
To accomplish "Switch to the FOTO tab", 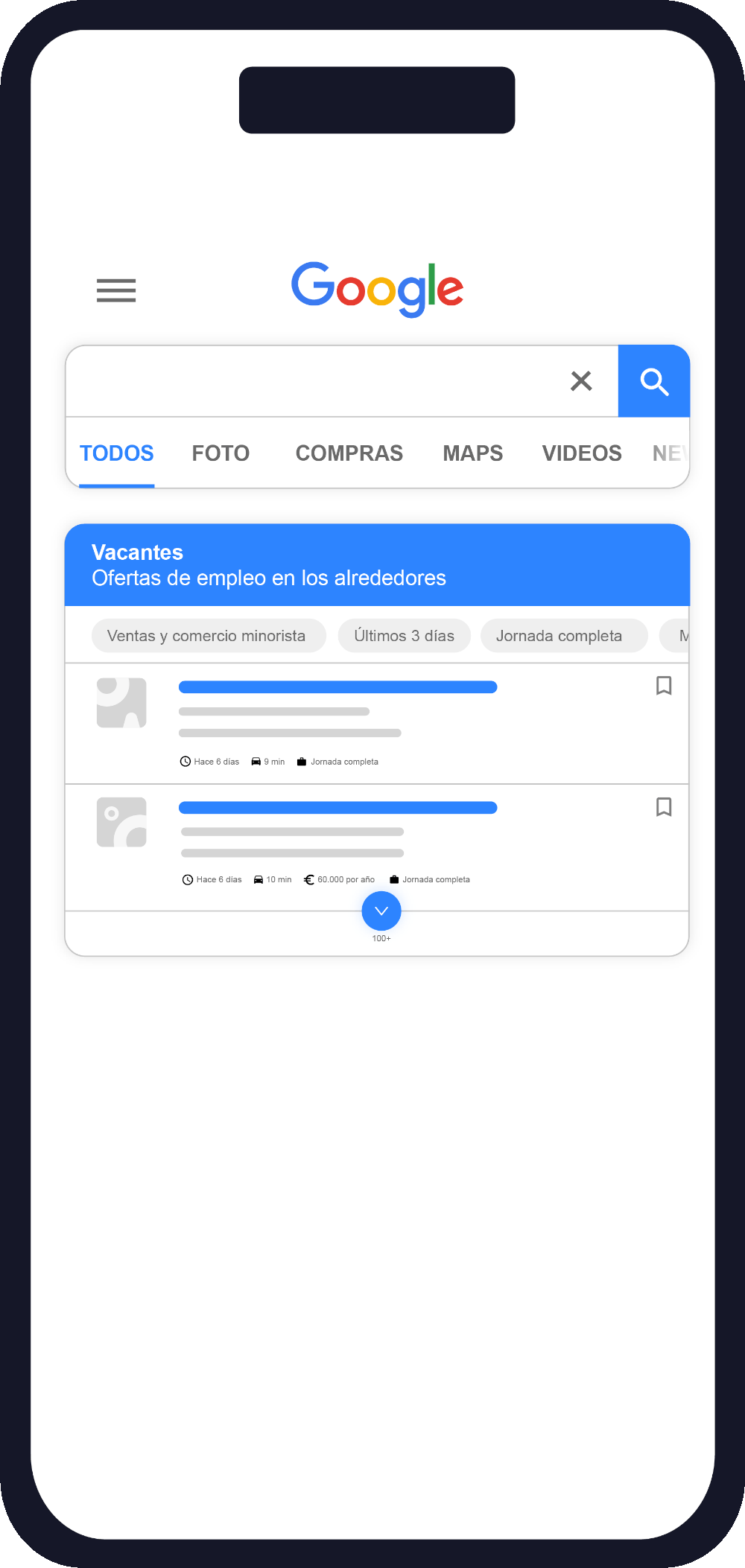I will (x=221, y=453).
